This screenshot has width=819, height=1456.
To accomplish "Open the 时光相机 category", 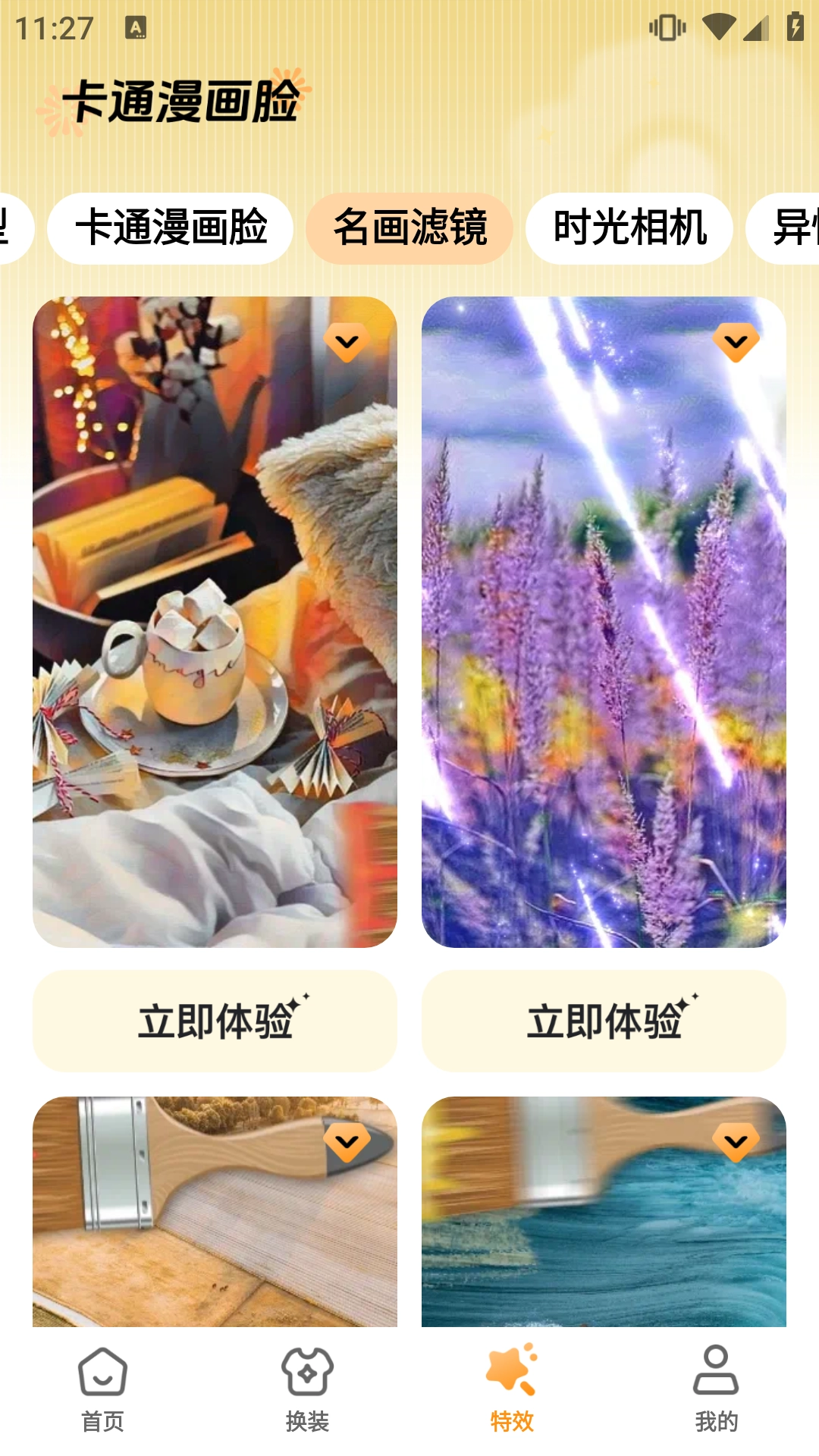I will point(629,228).
